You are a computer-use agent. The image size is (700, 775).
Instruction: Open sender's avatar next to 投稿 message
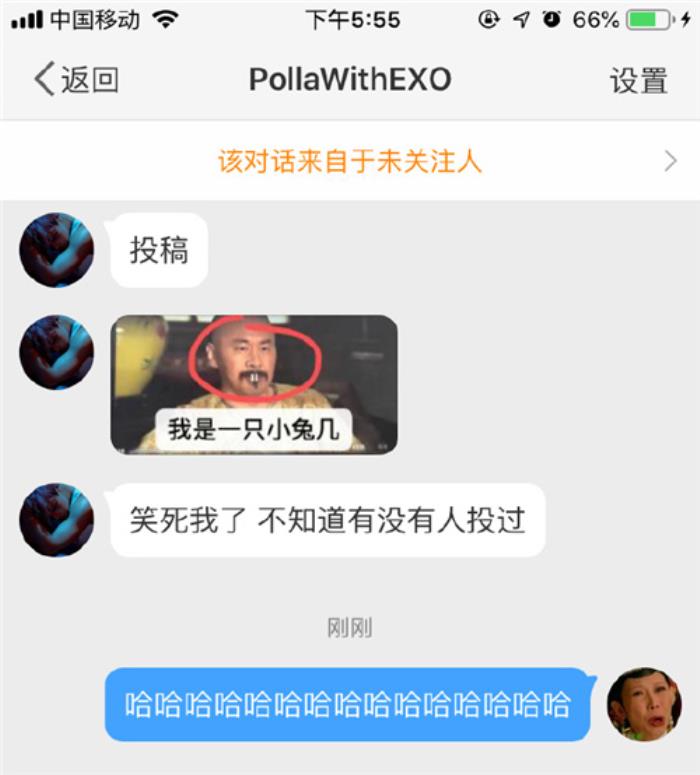click(x=56, y=249)
